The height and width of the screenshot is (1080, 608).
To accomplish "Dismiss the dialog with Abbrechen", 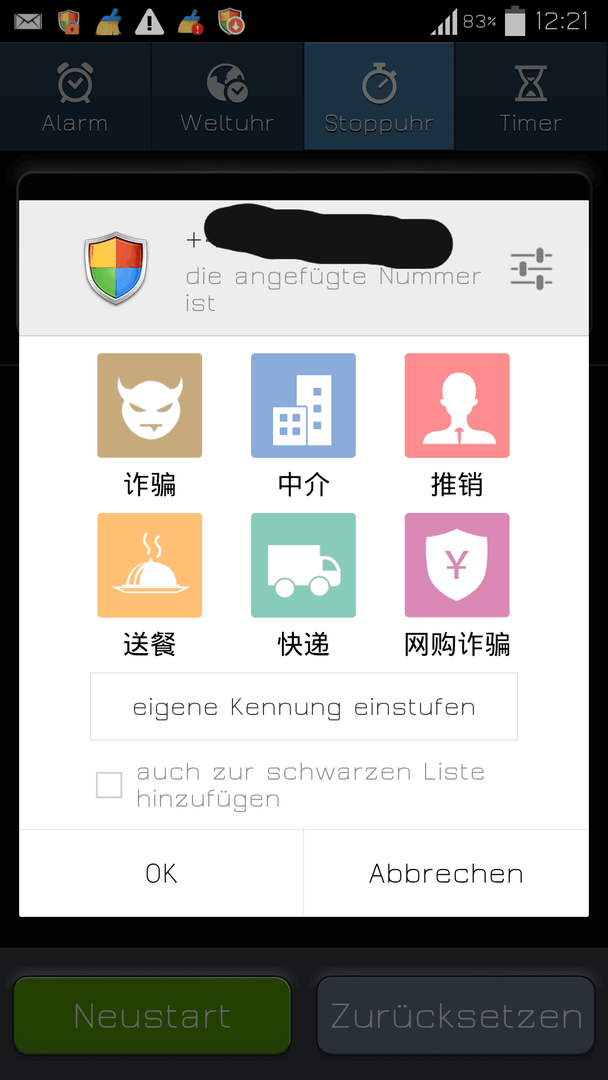I will coord(446,873).
